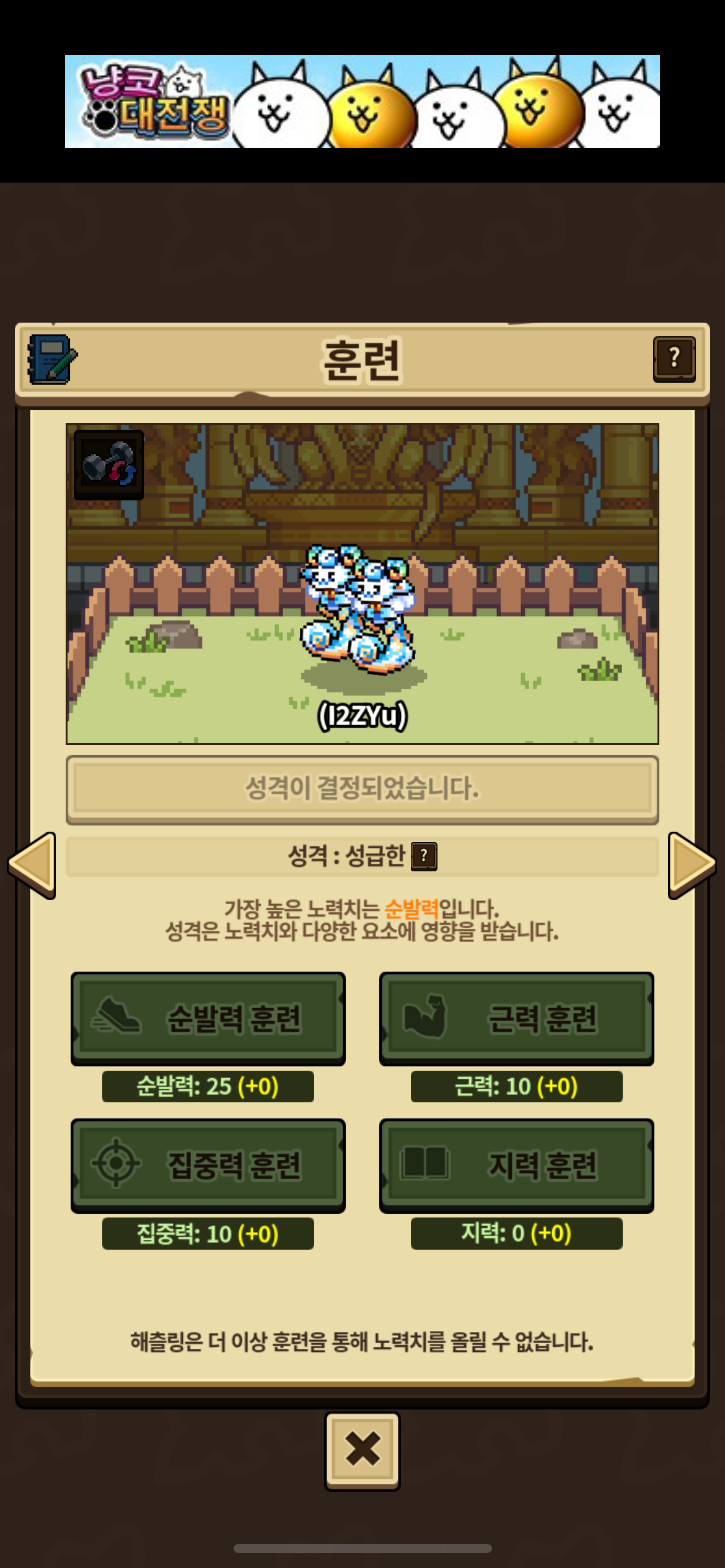Tap the dumbbell swap icon on the training scene

point(109,464)
